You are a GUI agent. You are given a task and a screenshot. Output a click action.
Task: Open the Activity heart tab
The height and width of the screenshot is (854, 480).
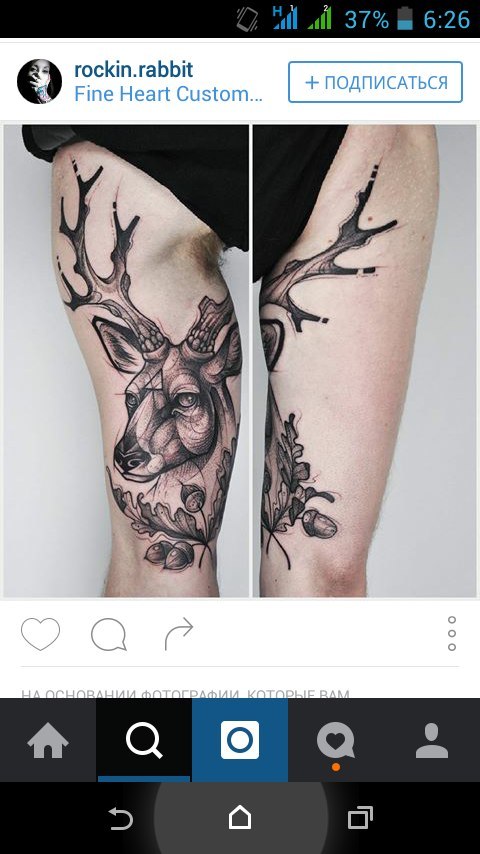click(x=336, y=740)
